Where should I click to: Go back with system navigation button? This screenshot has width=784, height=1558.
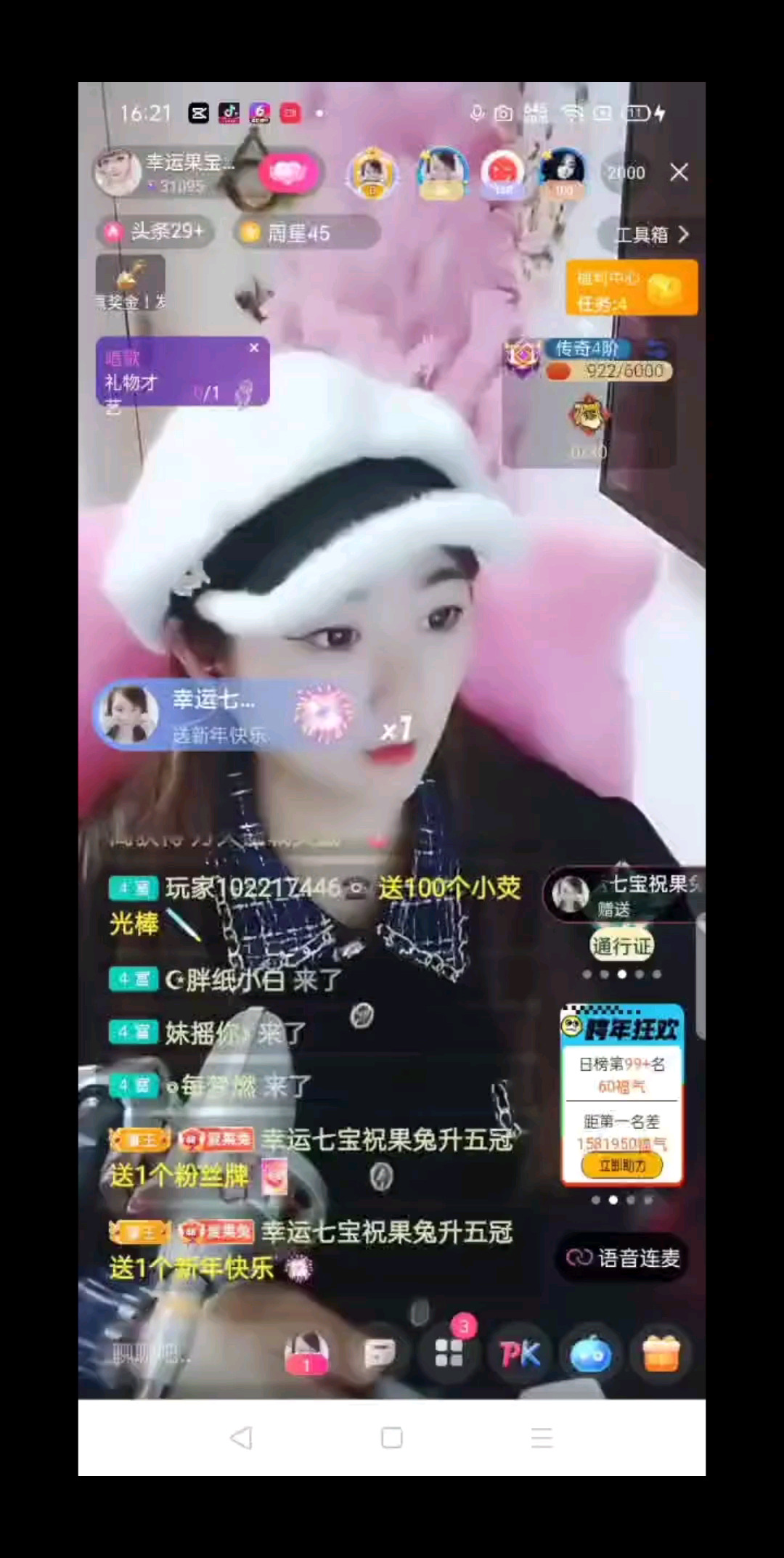tap(241, 1437)
